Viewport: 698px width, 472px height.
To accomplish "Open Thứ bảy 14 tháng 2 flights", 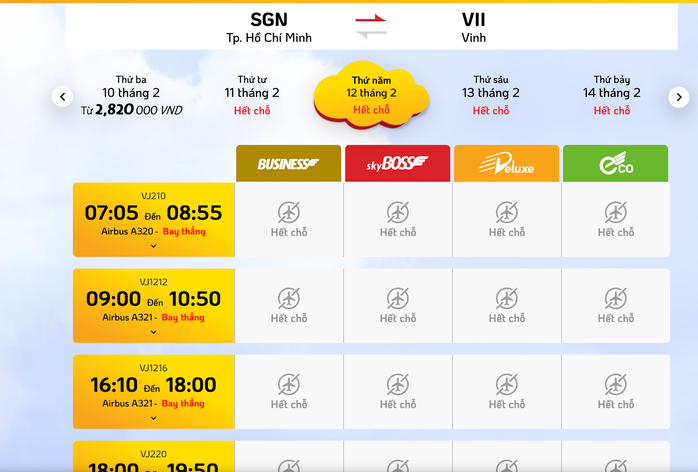I will point(612,95).
